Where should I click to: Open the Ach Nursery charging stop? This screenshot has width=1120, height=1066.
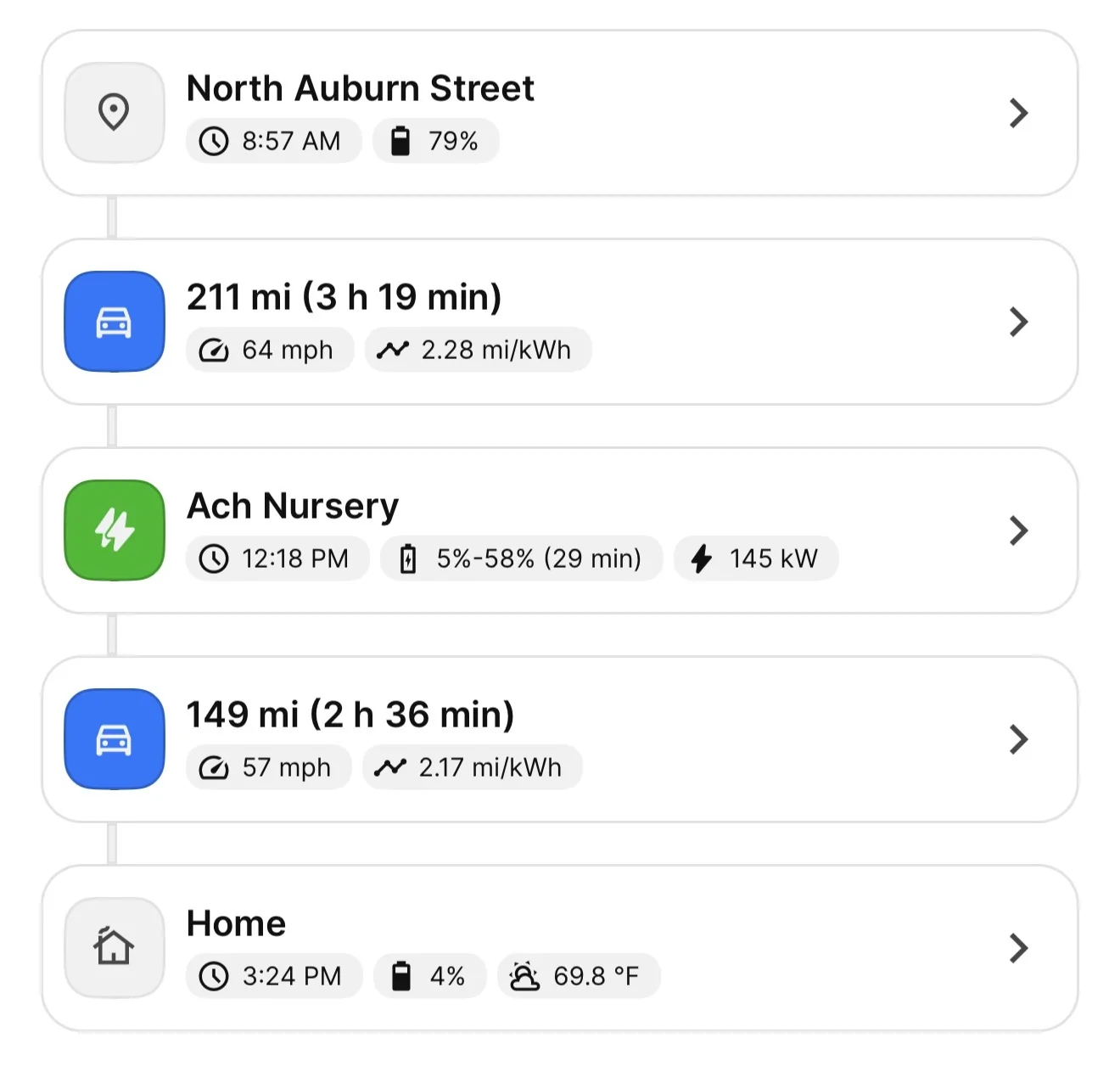pyautogui.click(x=560, y=530)
